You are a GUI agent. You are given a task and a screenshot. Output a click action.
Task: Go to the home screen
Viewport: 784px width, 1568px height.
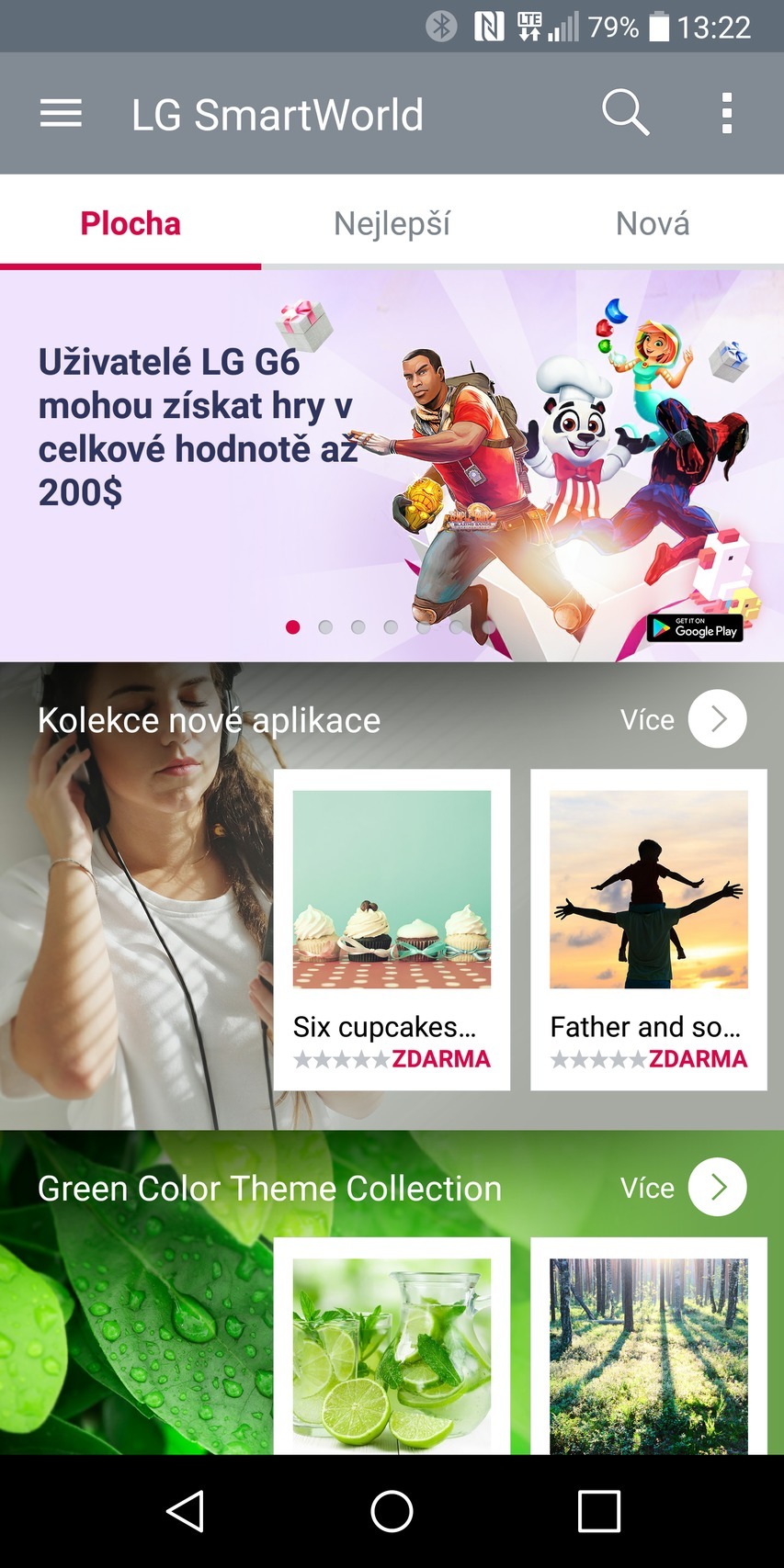tap(392, 1511)
